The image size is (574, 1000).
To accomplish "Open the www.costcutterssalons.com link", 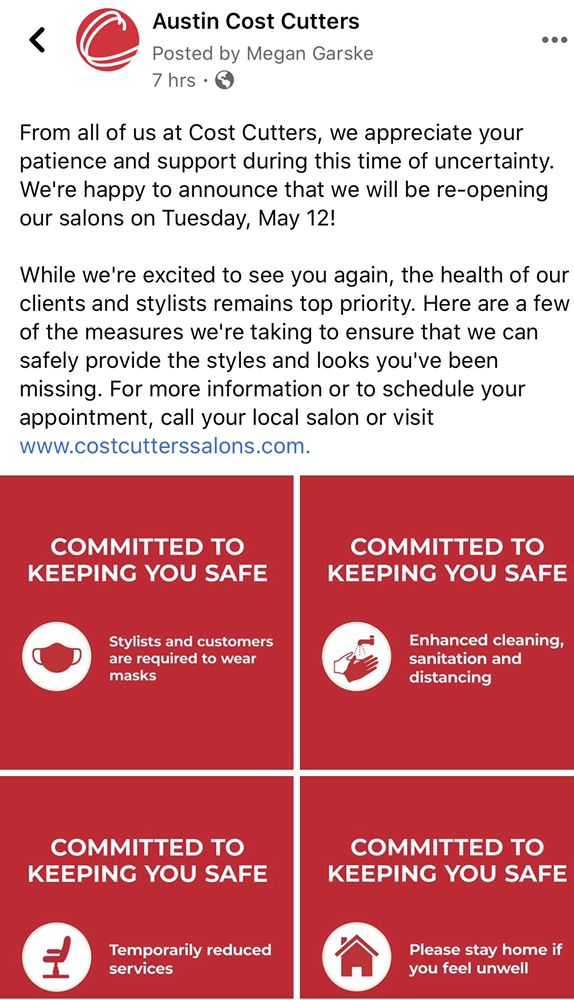I will pos(165,445).
